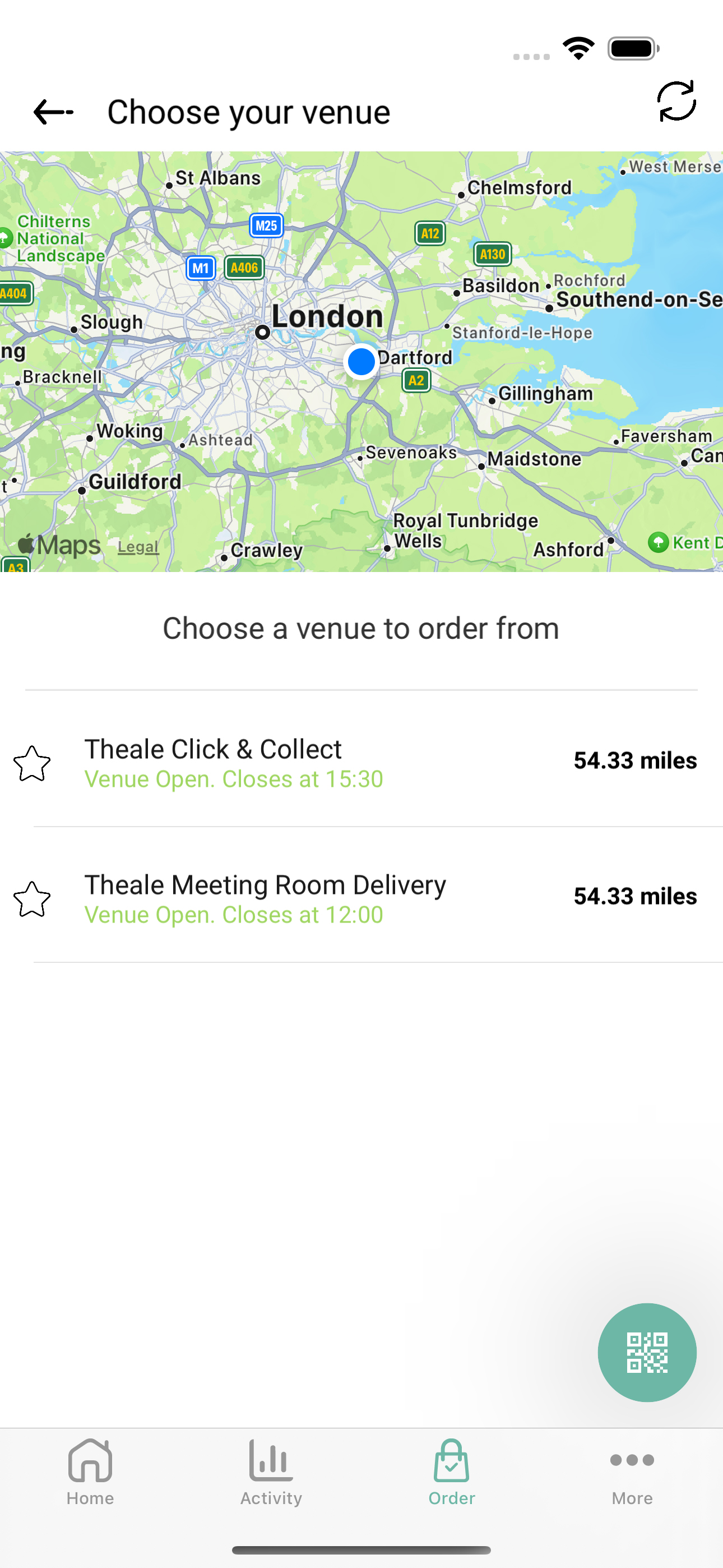The height and width of the screenshot is (1568, 723).
Task: Open the Legal link on the map
Action: pos(138,547)
